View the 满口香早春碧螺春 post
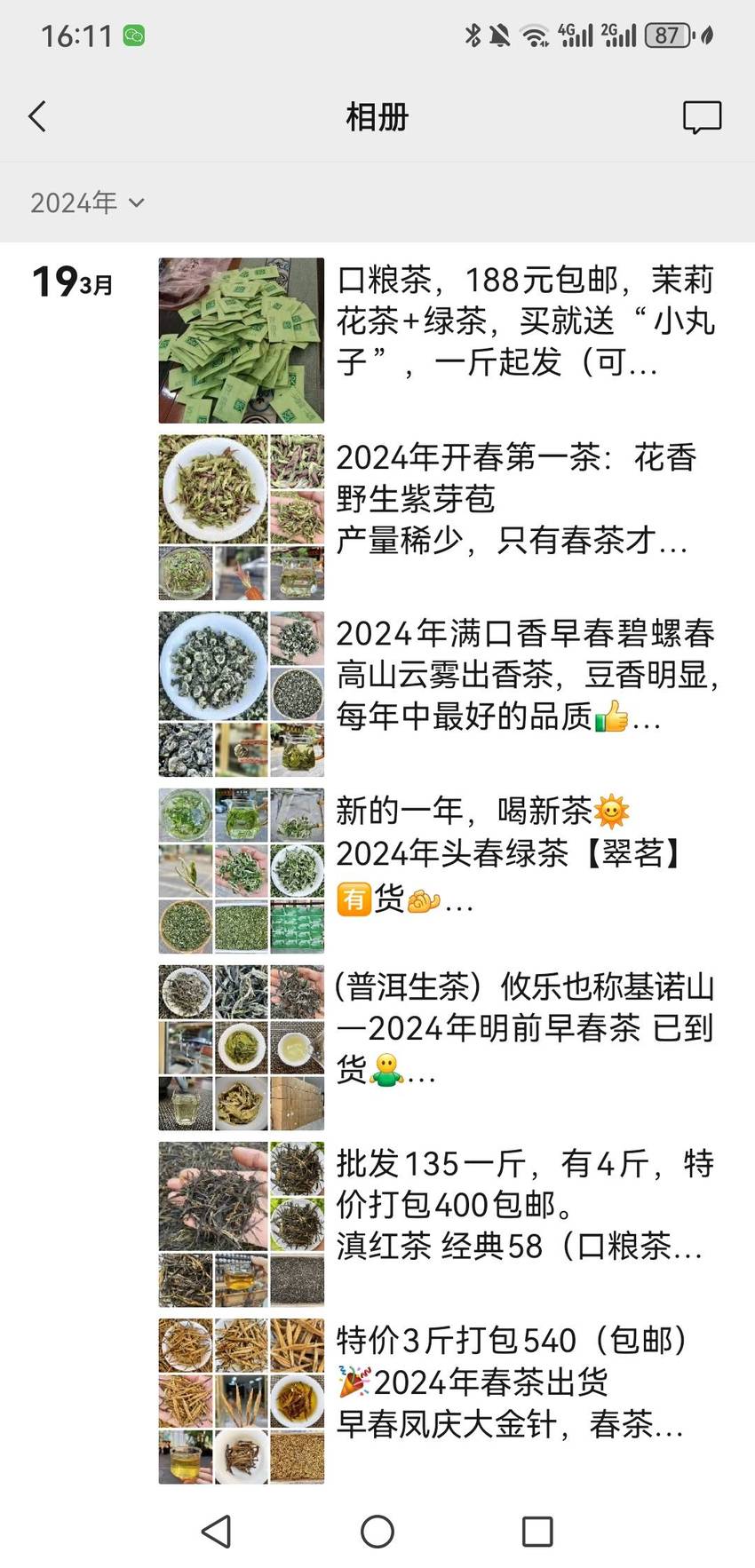This screenshot has height=1568, width=755. (x=440, y=693)
